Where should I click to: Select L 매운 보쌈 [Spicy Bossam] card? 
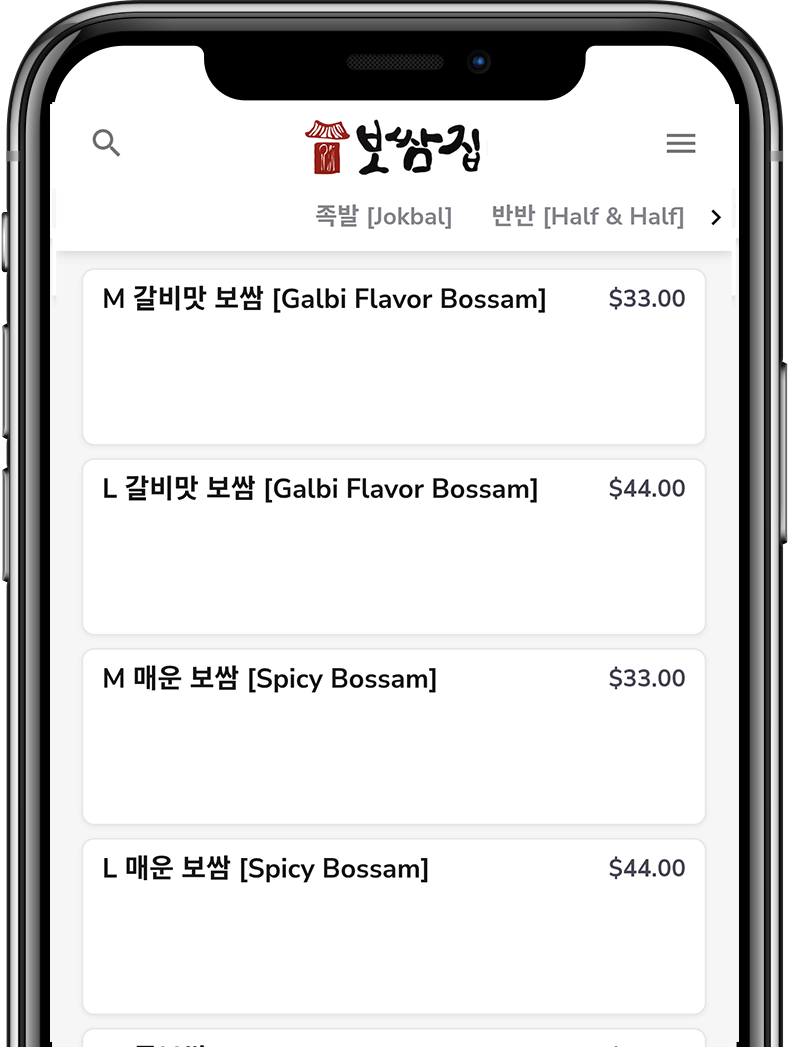pyautogui.click(x=393, y=926)
